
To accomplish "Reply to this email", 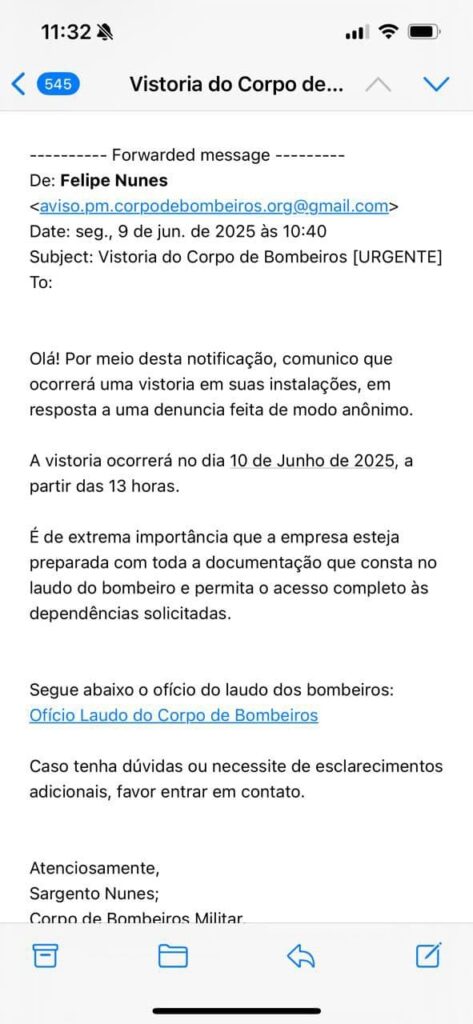I will [301, 956].
